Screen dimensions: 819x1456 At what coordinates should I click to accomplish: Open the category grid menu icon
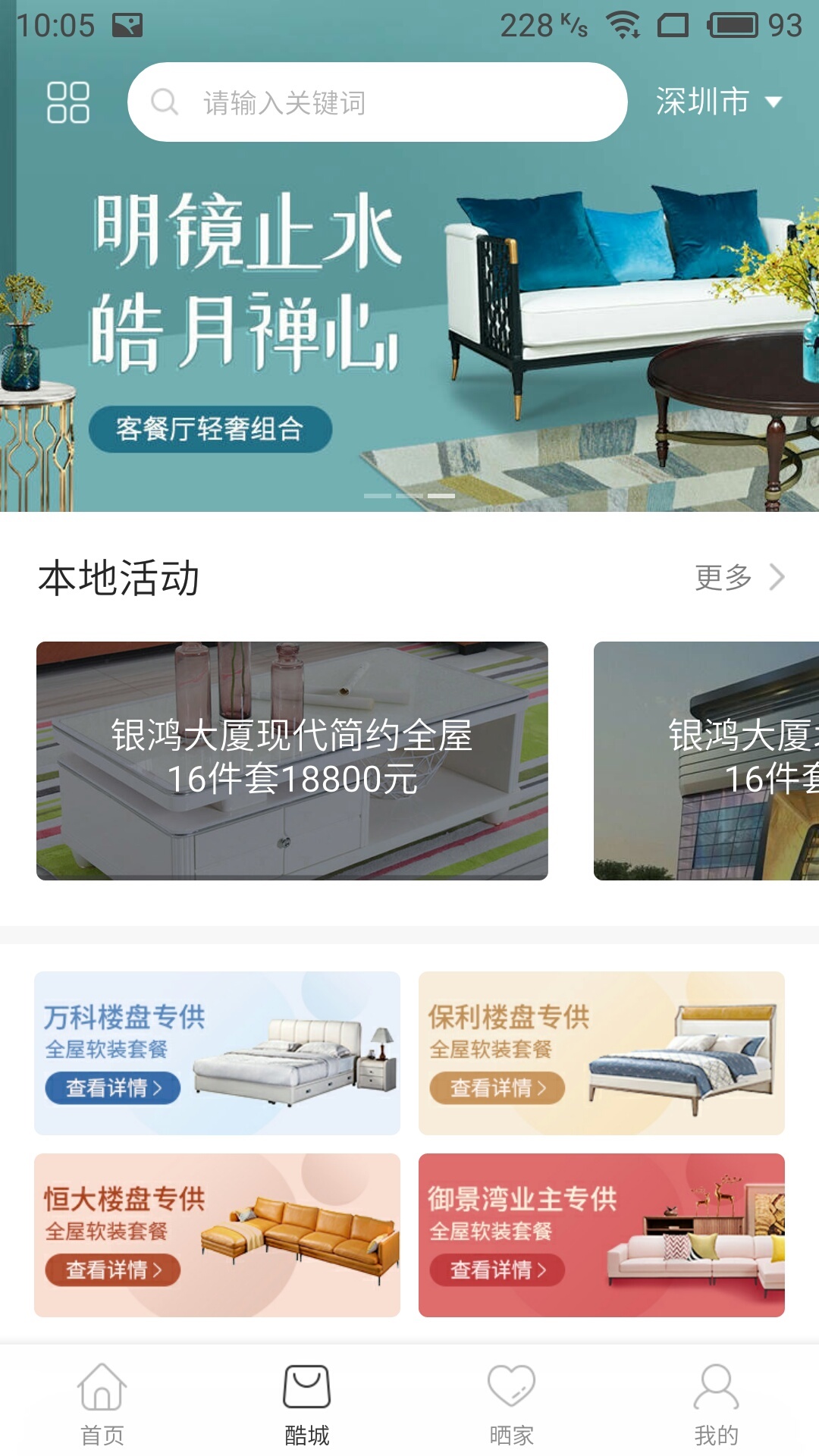tap(68, 102)
